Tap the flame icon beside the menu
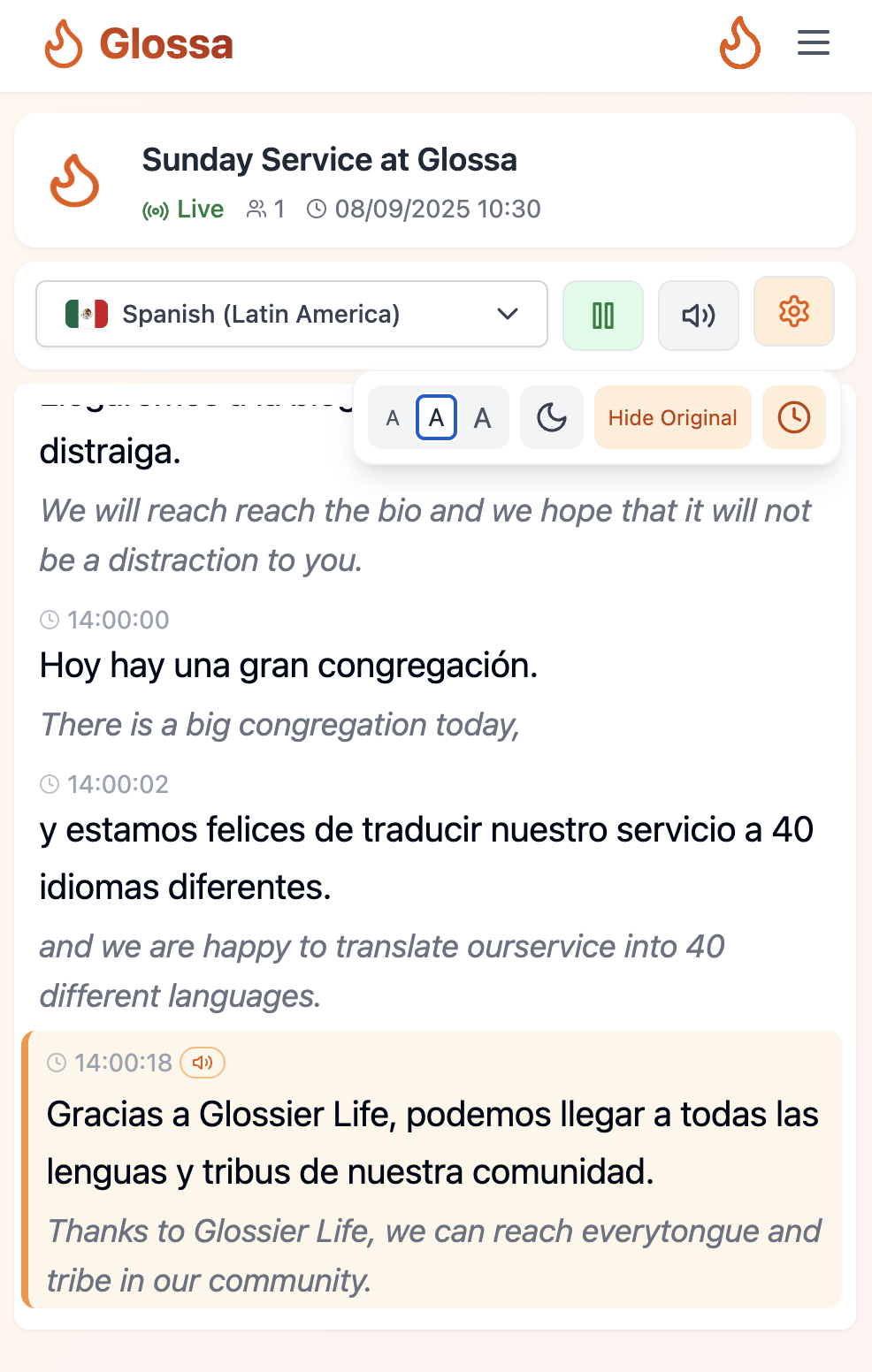The height and width of the screenshot is (1372, 872). [x=739, y=44]
